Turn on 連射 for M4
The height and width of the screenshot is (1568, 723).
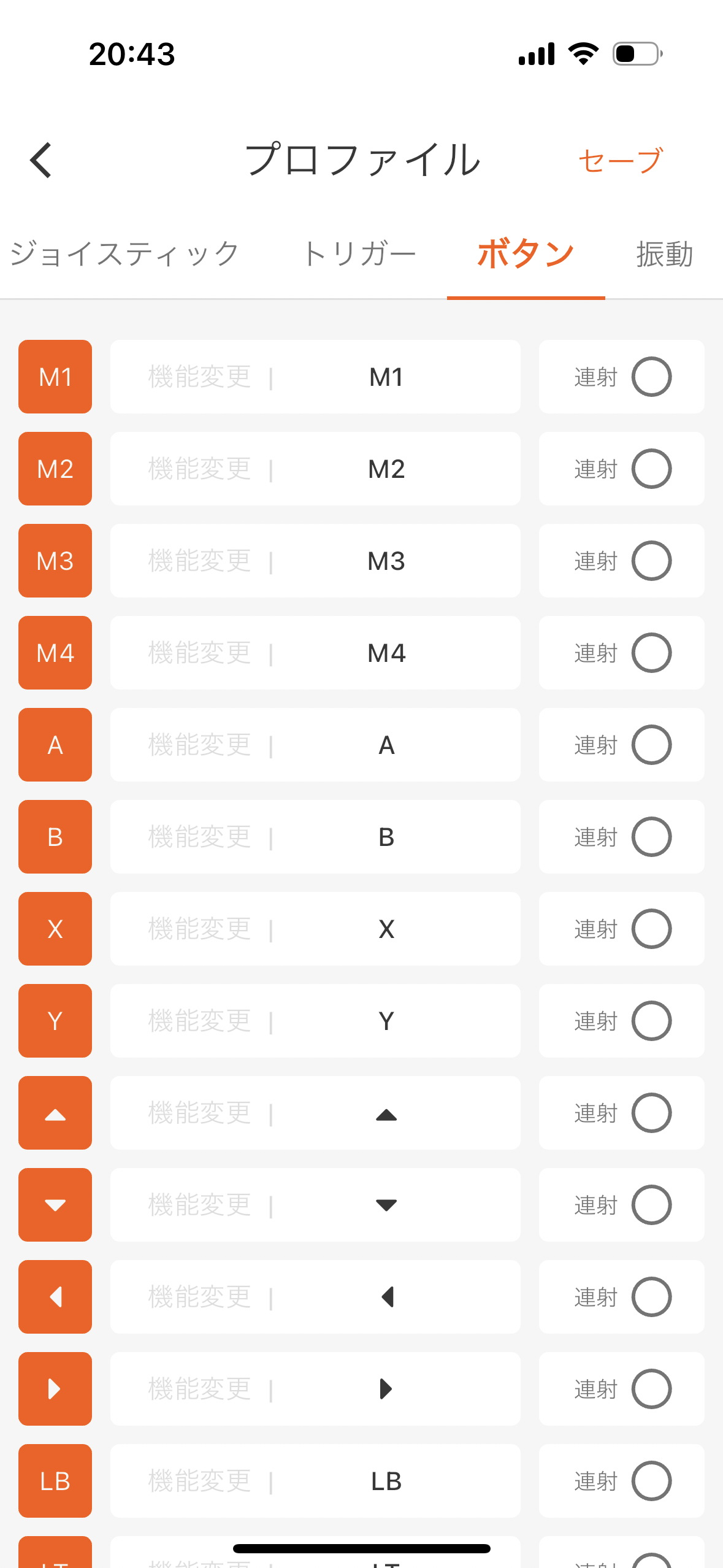[x=651, y=653]
